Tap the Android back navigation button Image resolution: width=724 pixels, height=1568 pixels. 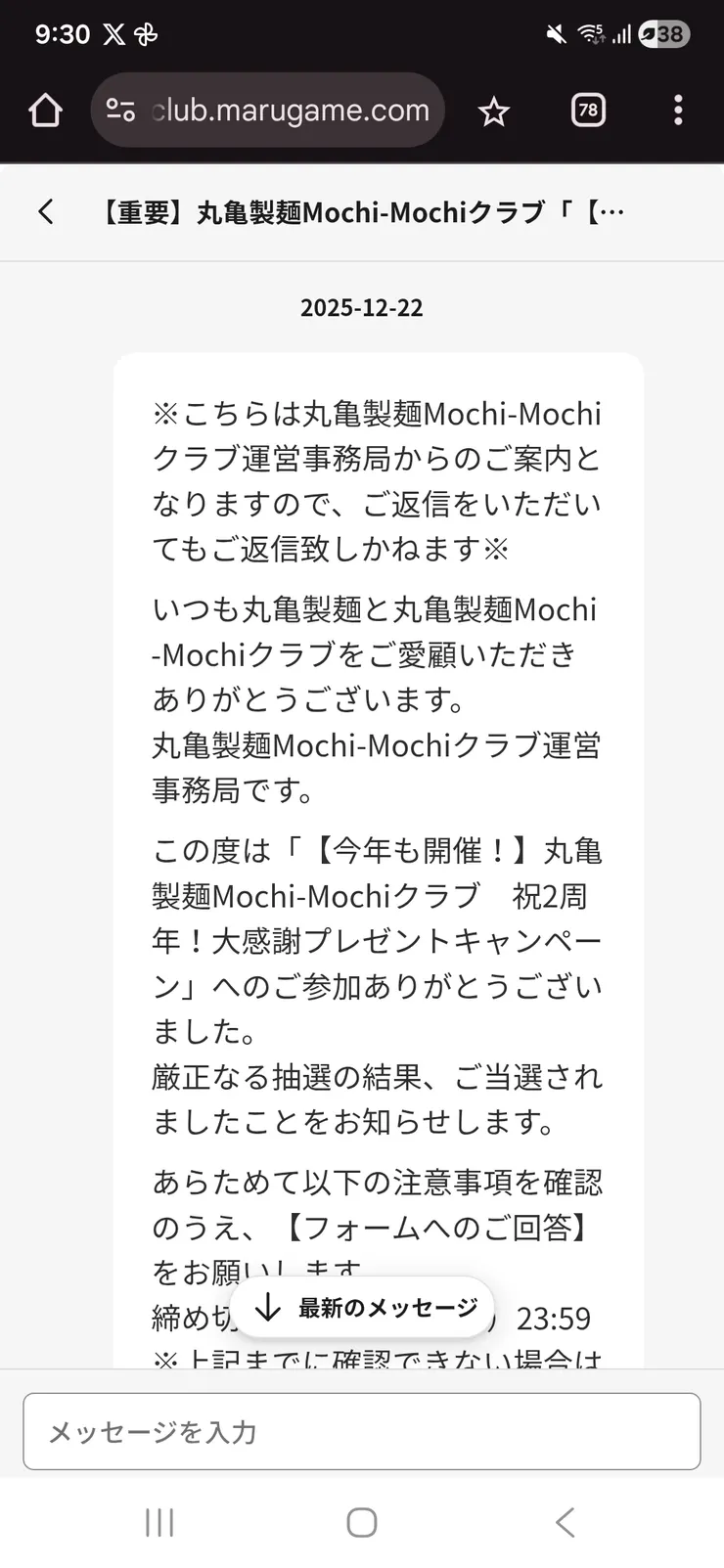(565, 1522)
